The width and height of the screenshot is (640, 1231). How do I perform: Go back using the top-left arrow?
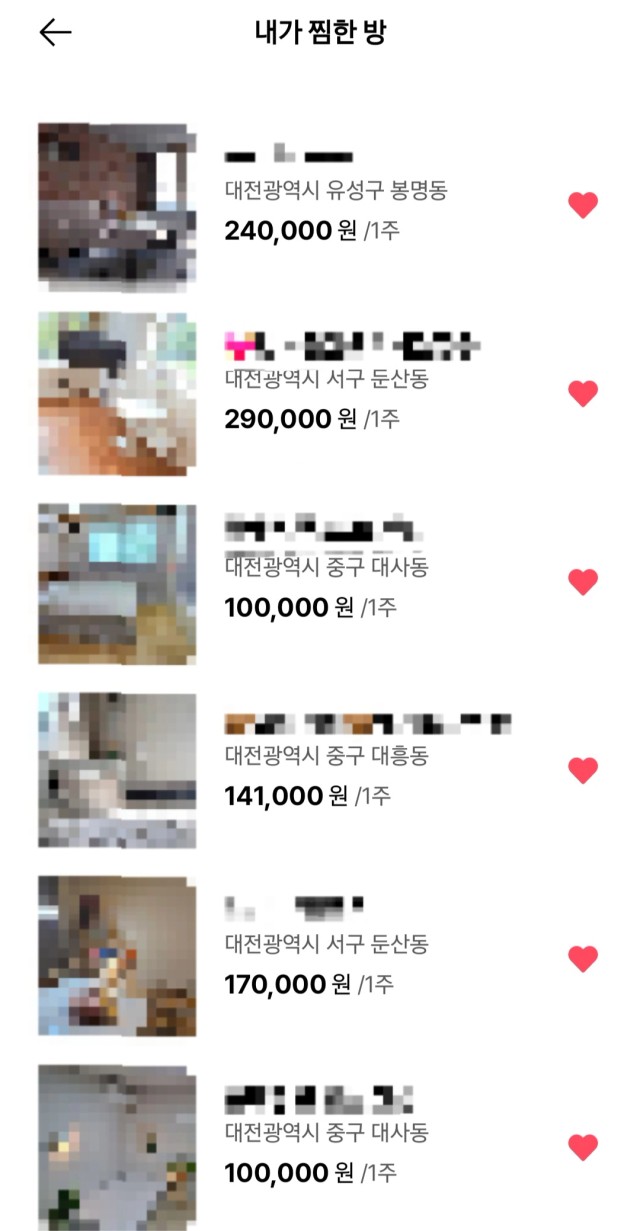click(x=55, y=32)
